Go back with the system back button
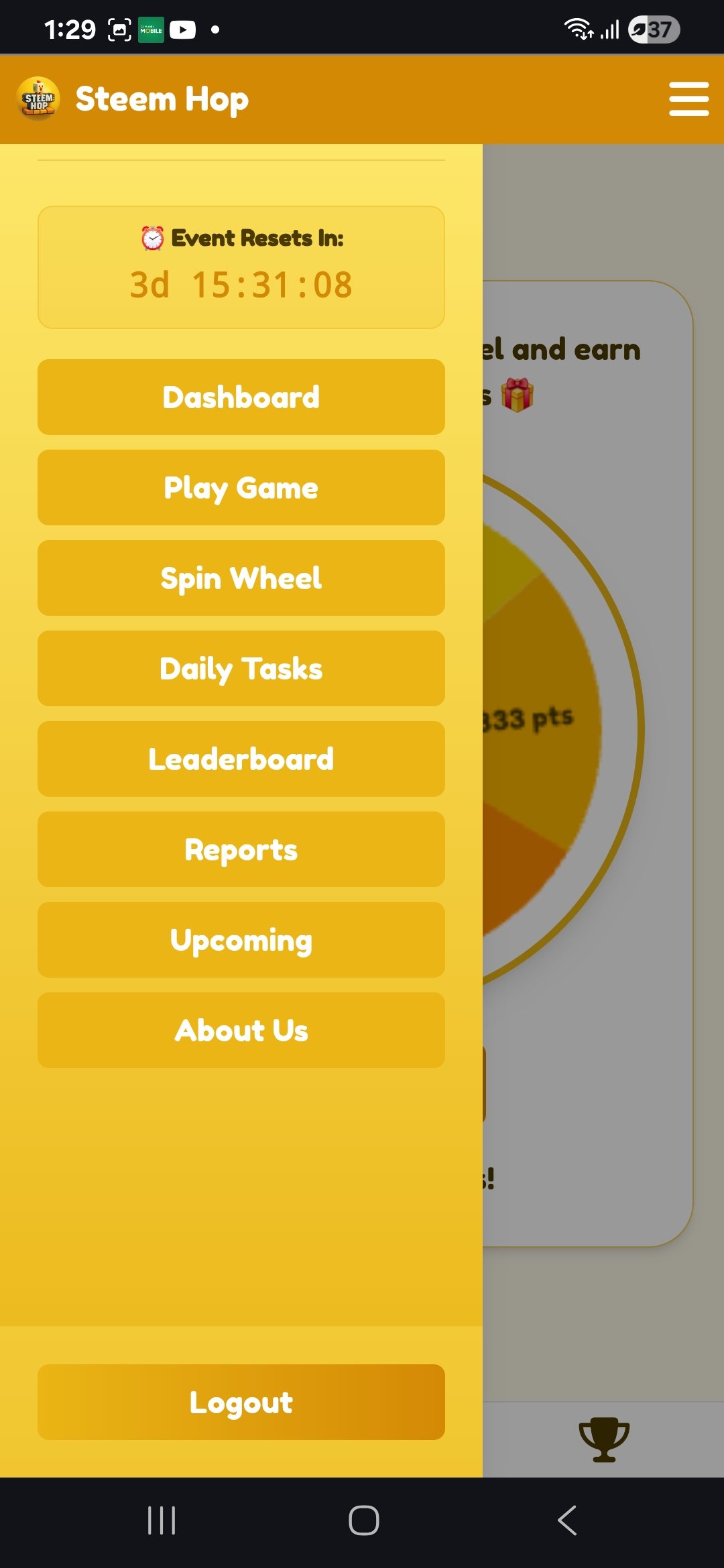 click(567, 1520)
